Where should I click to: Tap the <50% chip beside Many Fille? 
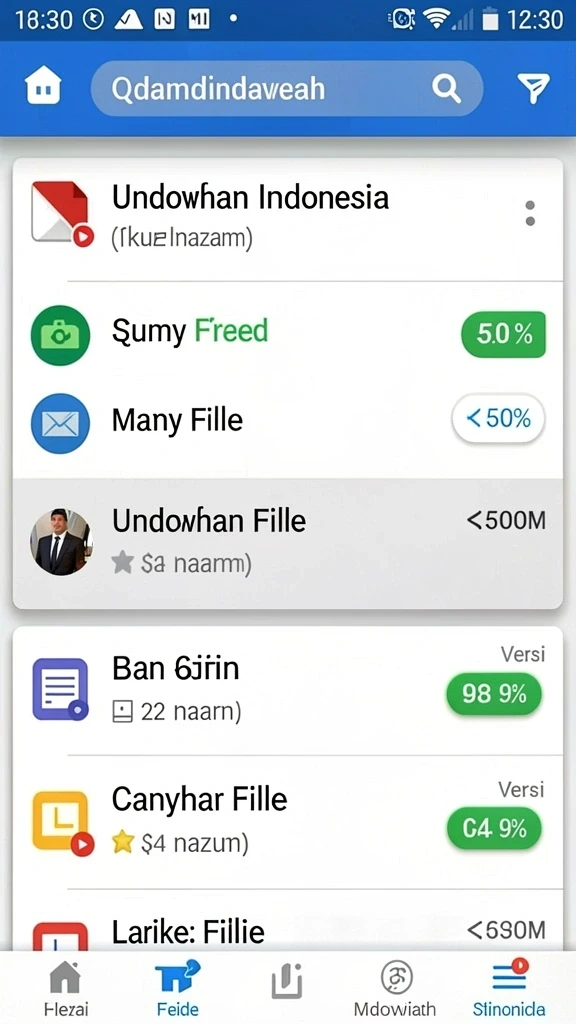498,419
